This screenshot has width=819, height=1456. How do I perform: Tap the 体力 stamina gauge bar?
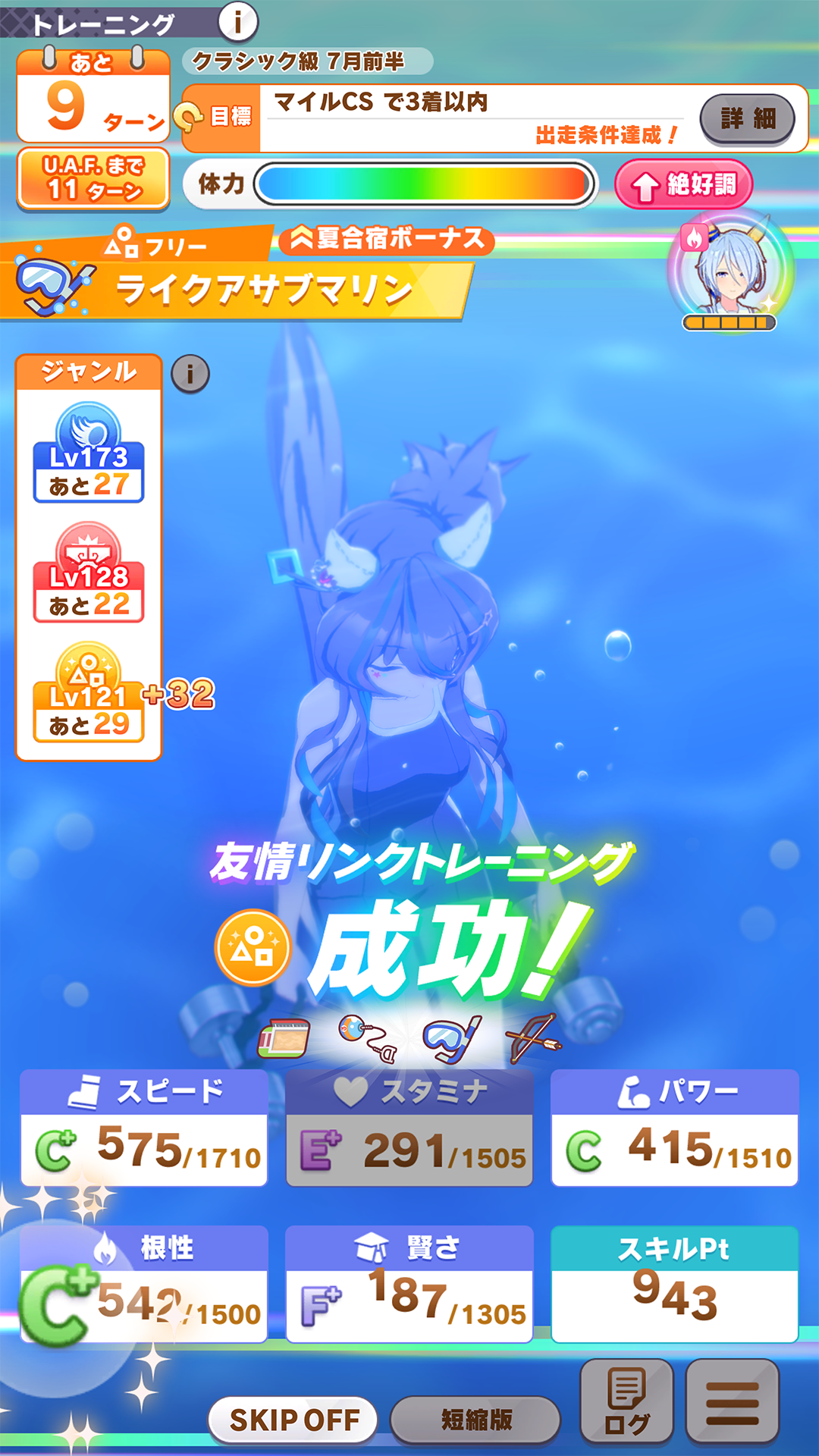click(x=422, y=184)
